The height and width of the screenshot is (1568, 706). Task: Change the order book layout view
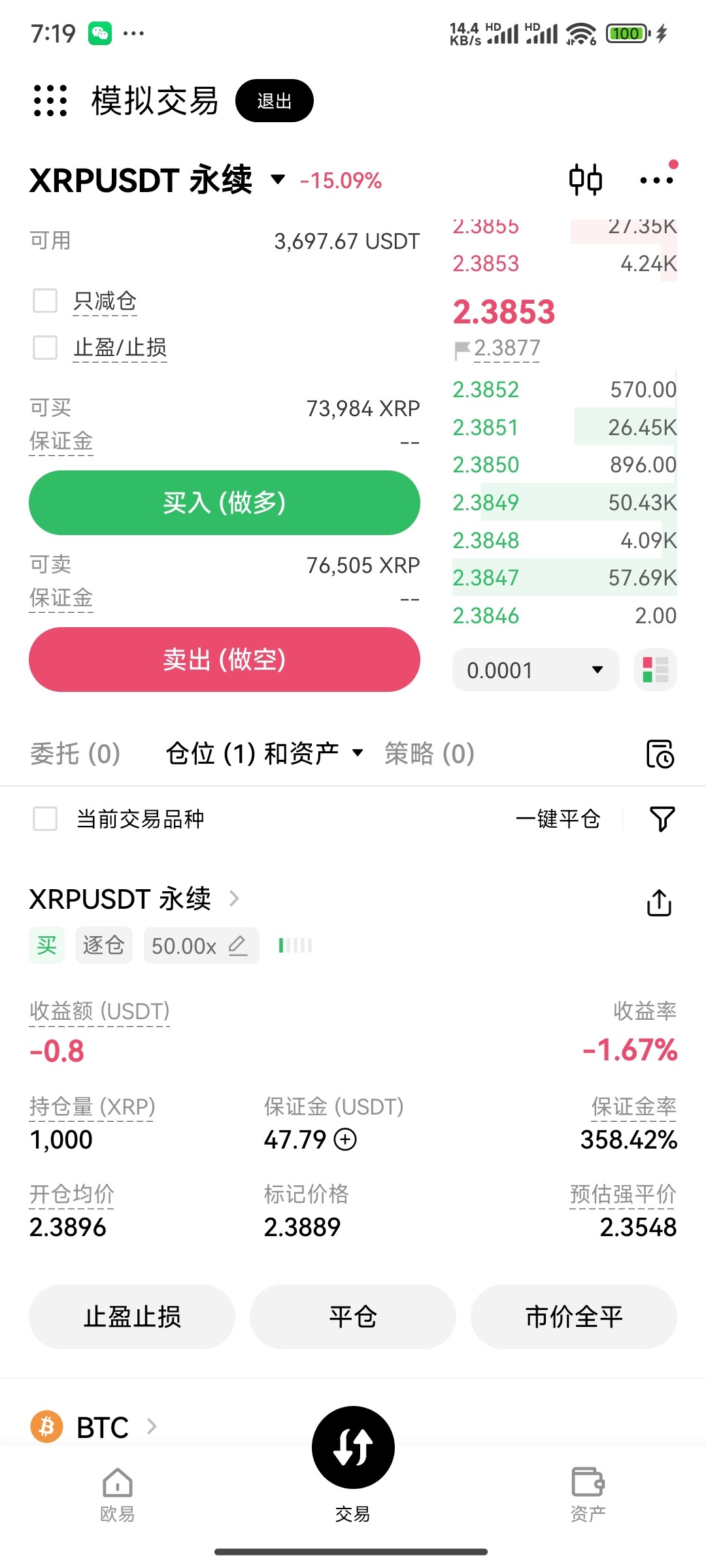655,670
